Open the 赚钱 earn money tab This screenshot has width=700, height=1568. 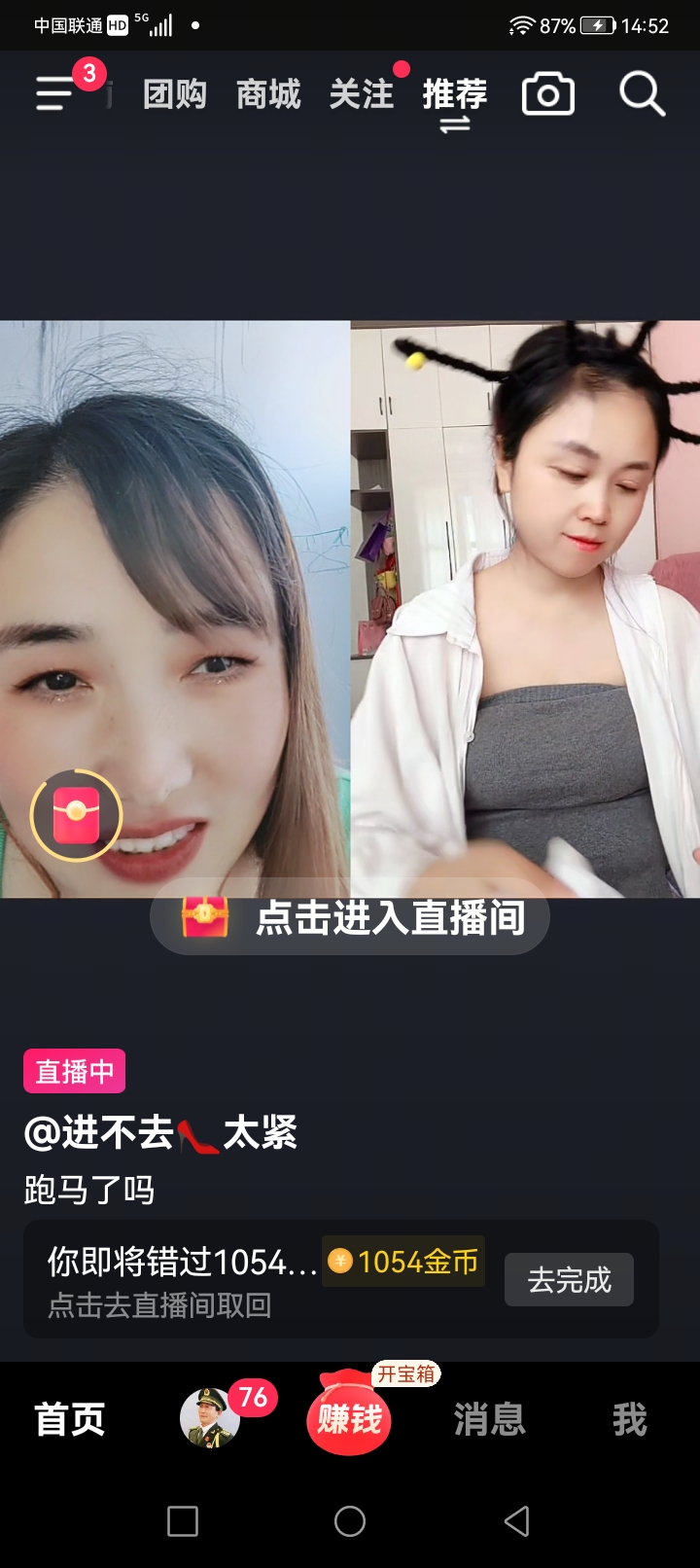pyautogui.click(x=349, y=1418)
